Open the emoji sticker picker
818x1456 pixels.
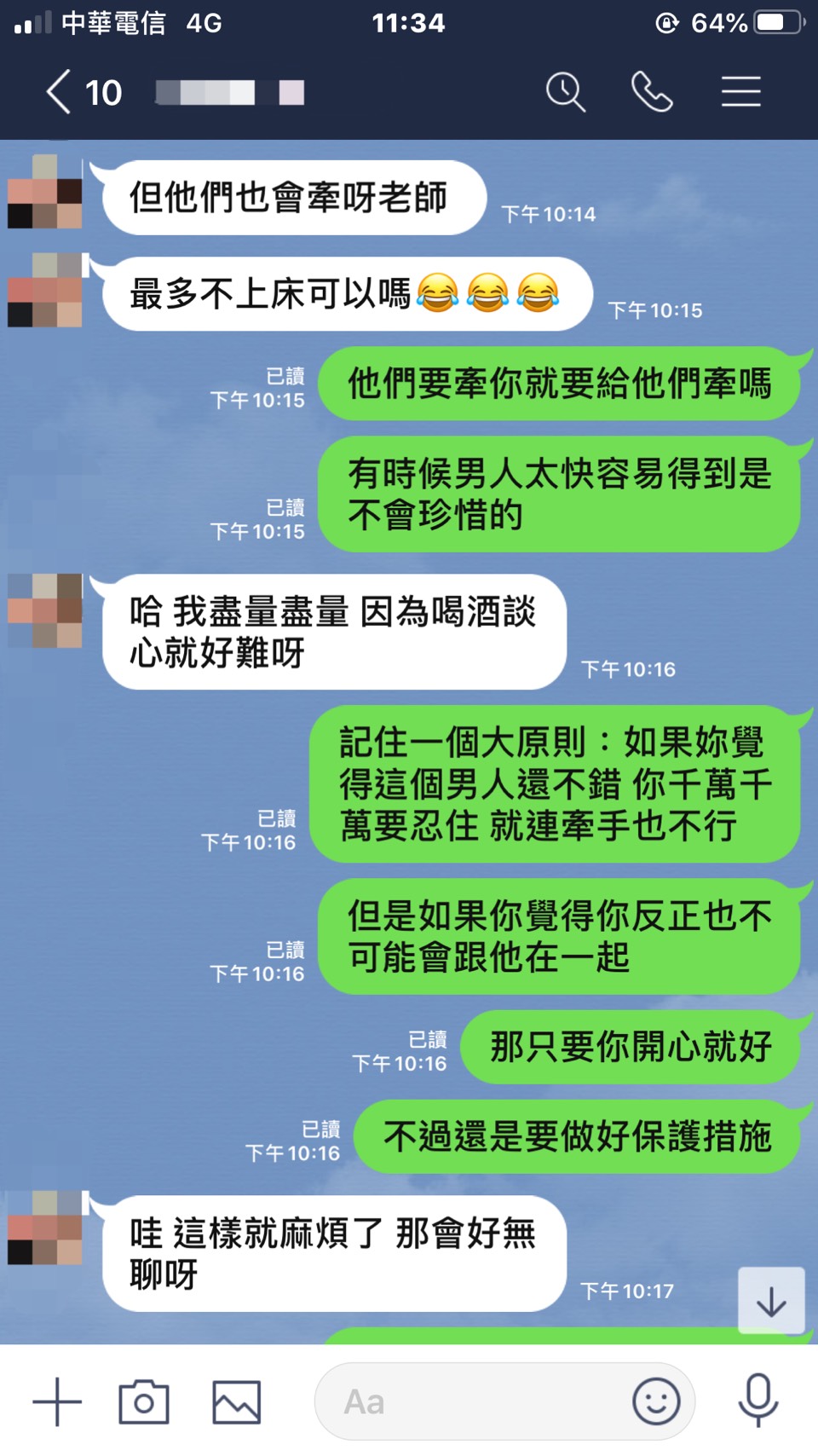point(656,1401)
